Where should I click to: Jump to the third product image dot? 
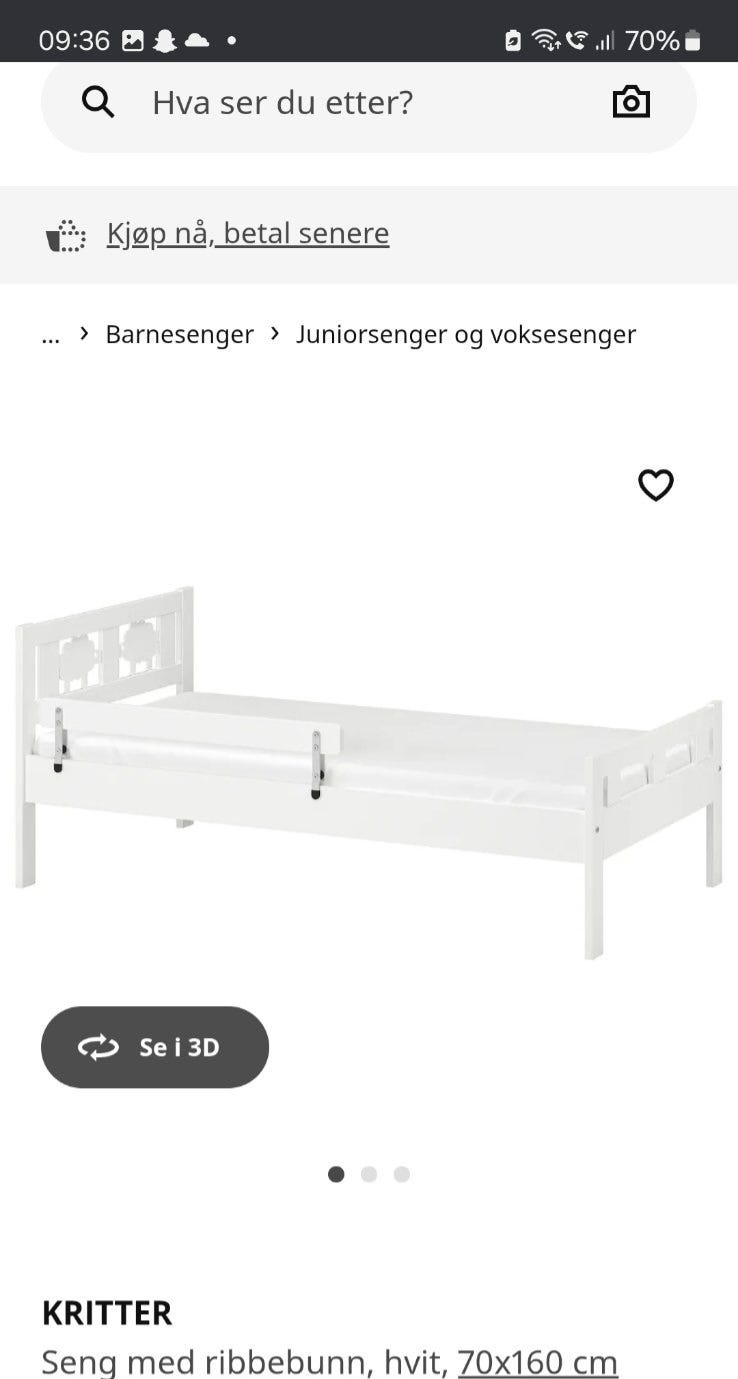click(402, 1174)
